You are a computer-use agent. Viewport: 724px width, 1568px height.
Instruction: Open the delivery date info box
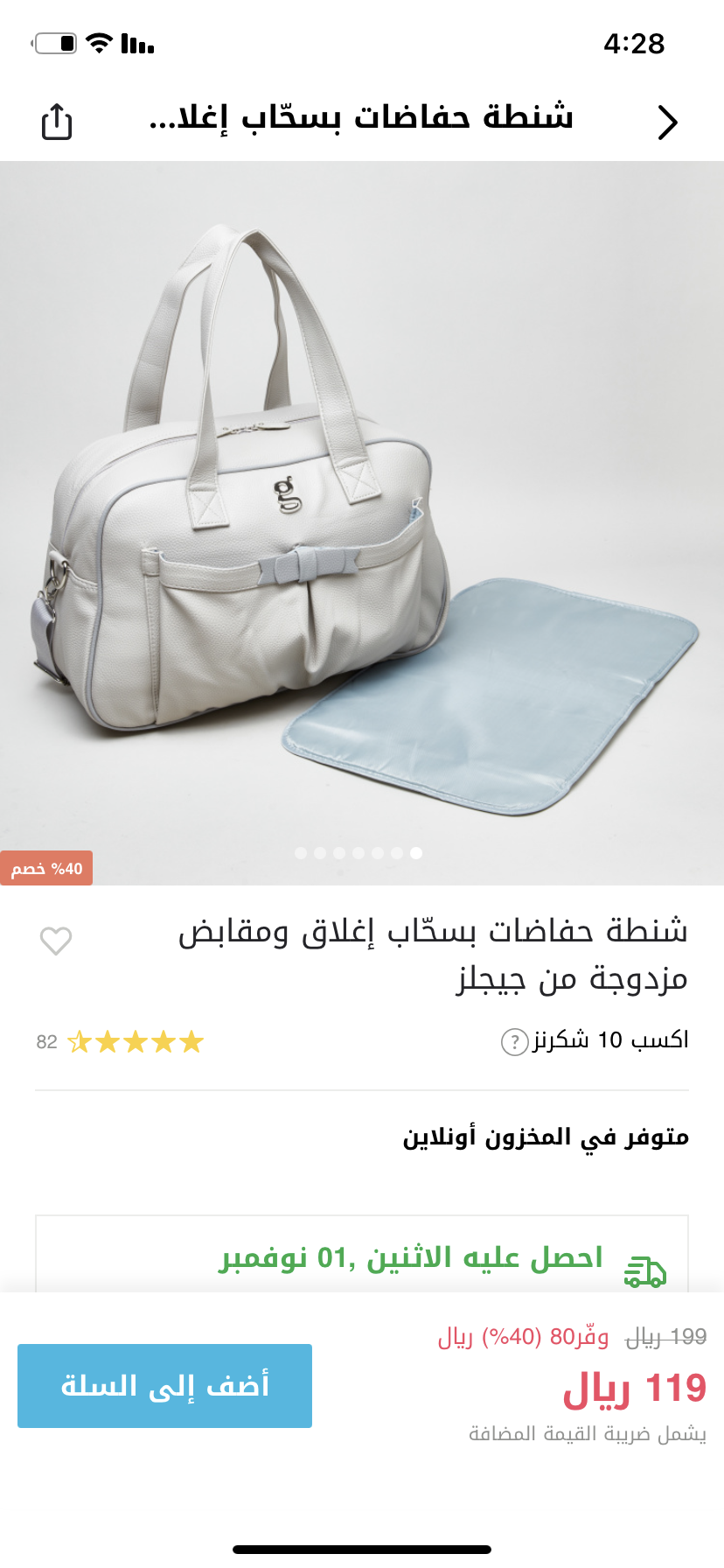pos(362,1254)
